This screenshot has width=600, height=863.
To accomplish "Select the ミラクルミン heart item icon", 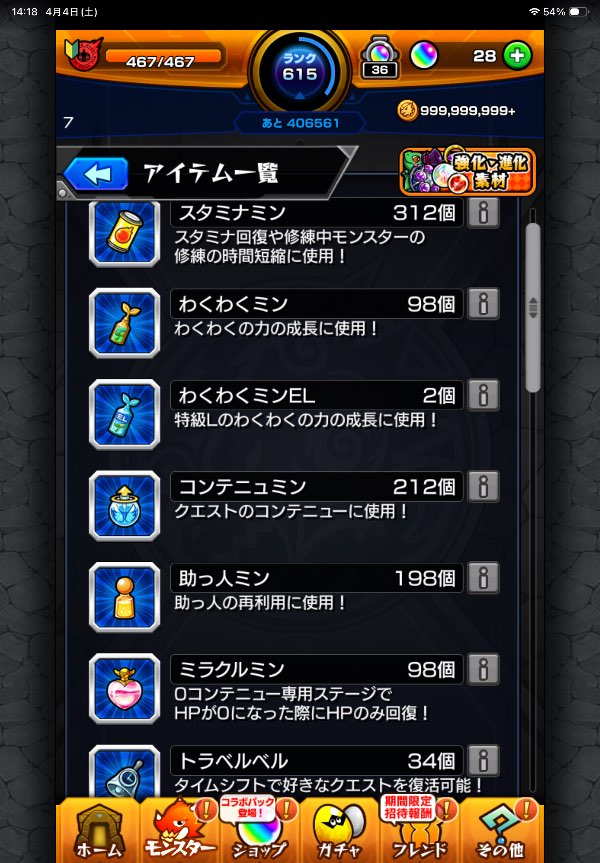I will pyautogui.click(x=124, y=688).
